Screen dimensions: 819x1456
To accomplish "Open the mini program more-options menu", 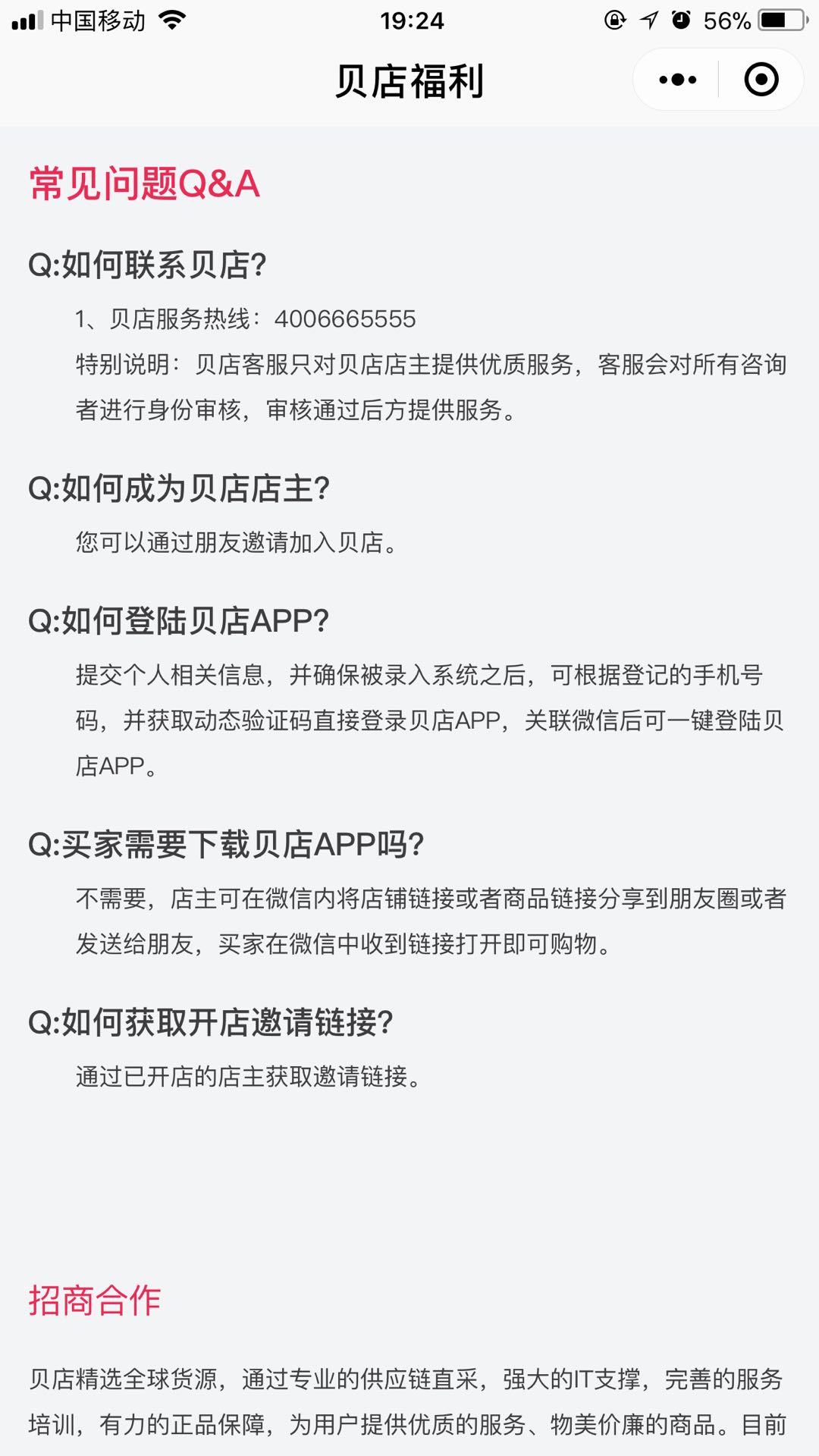I will pos(677,80).
